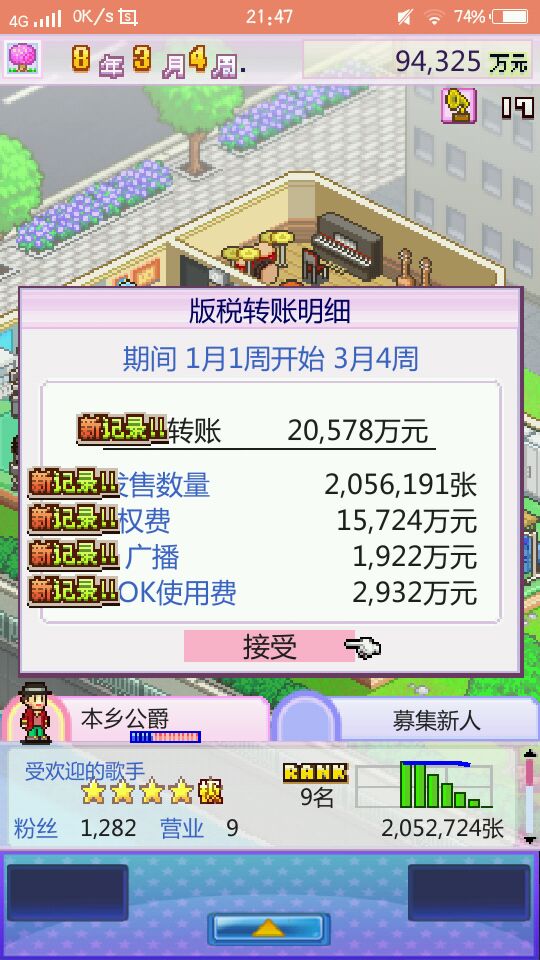Tap the cherry tree season icon
This screenshot has height=960, width=540.
(23, 58)
